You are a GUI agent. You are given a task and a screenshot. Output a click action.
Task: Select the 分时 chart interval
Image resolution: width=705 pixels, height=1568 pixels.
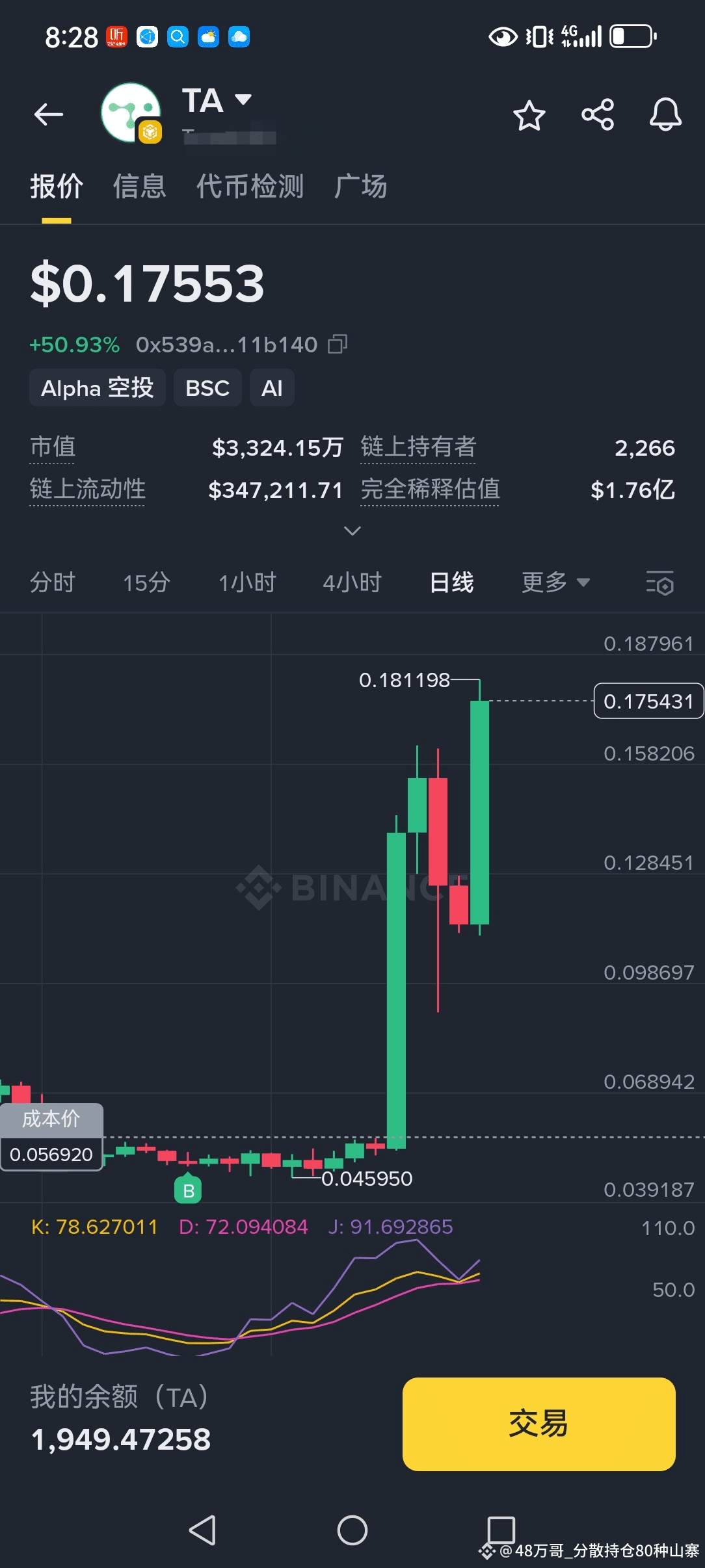pos(53,582)
